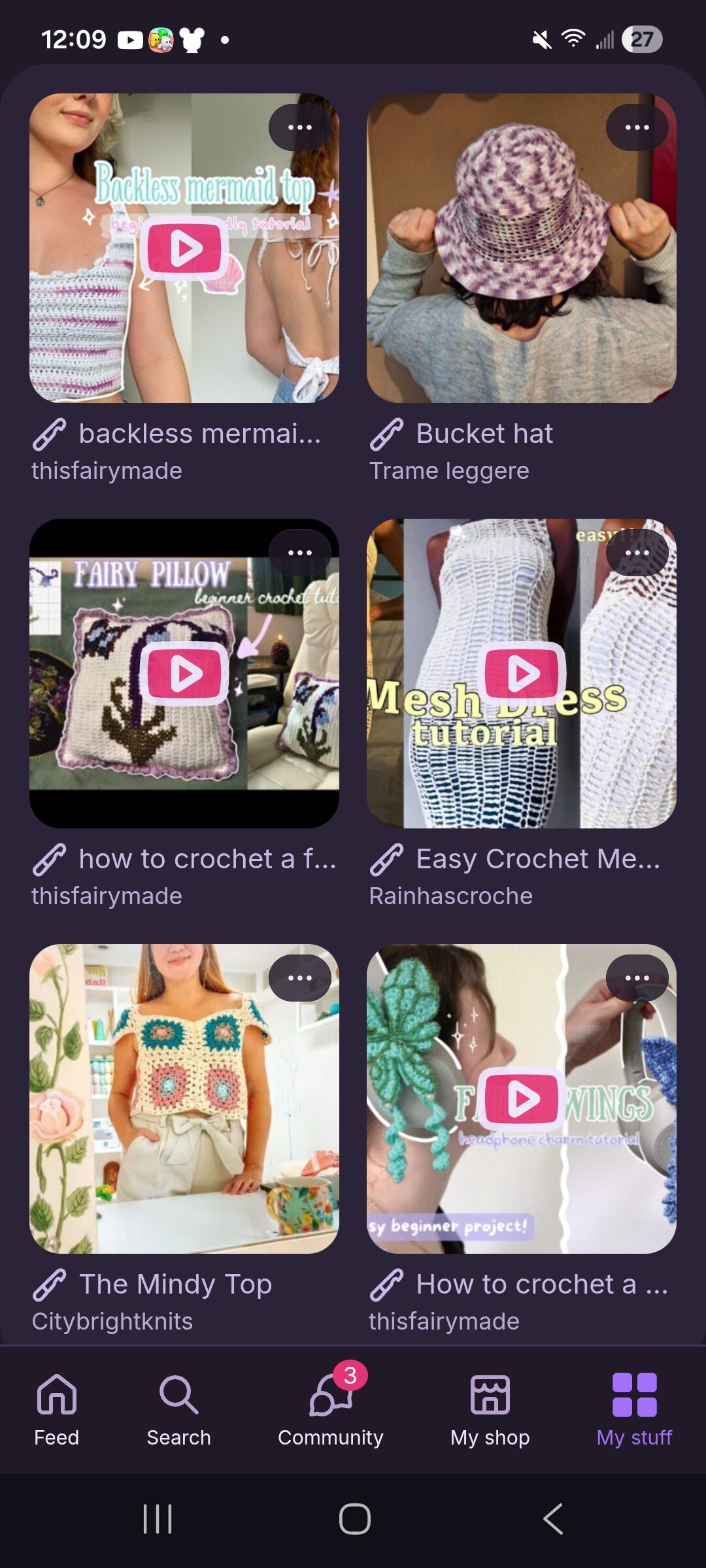Open three-dot menu on fairy pillow card

coord(300,553)
